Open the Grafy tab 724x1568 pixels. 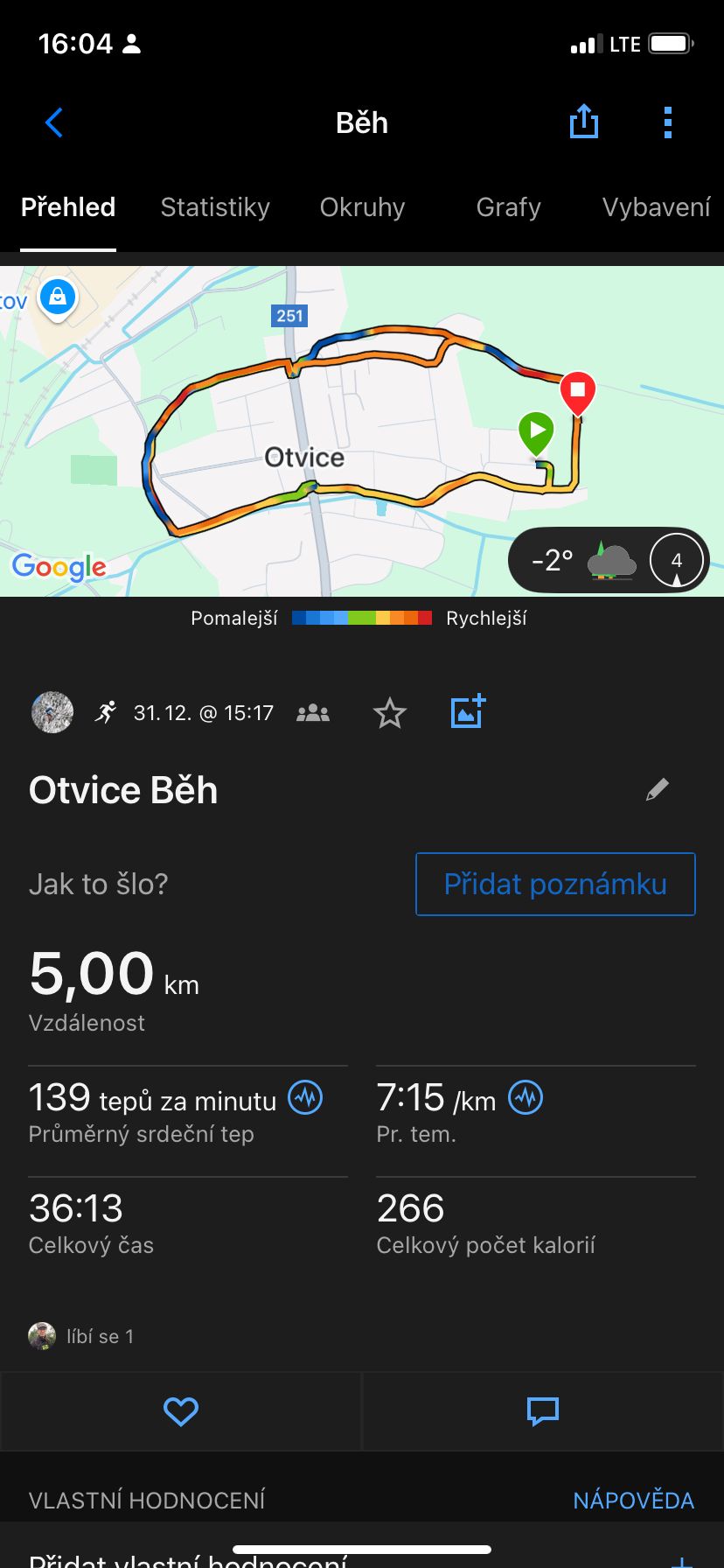click(508, 207)
